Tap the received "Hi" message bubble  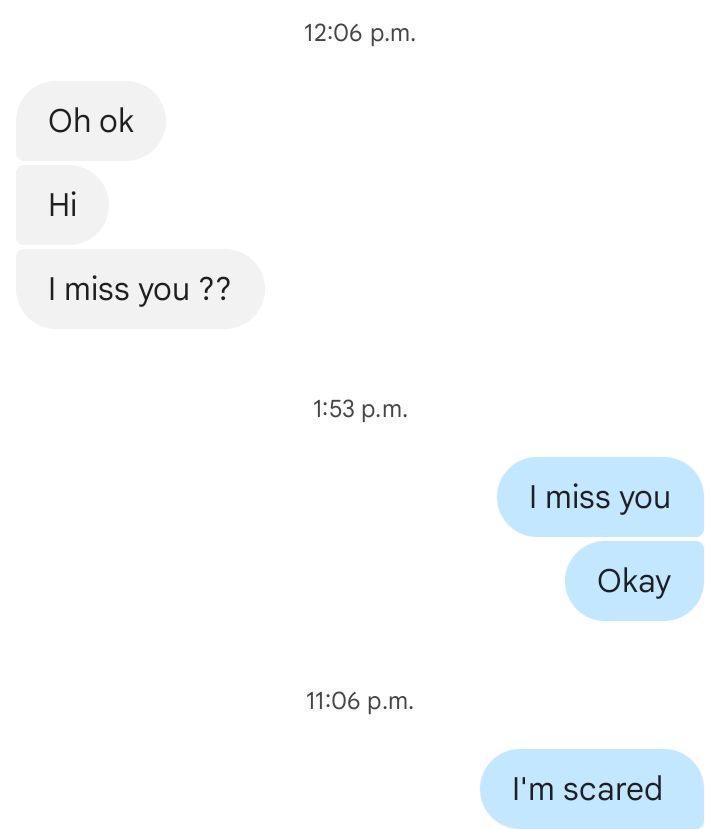(62, 205)
